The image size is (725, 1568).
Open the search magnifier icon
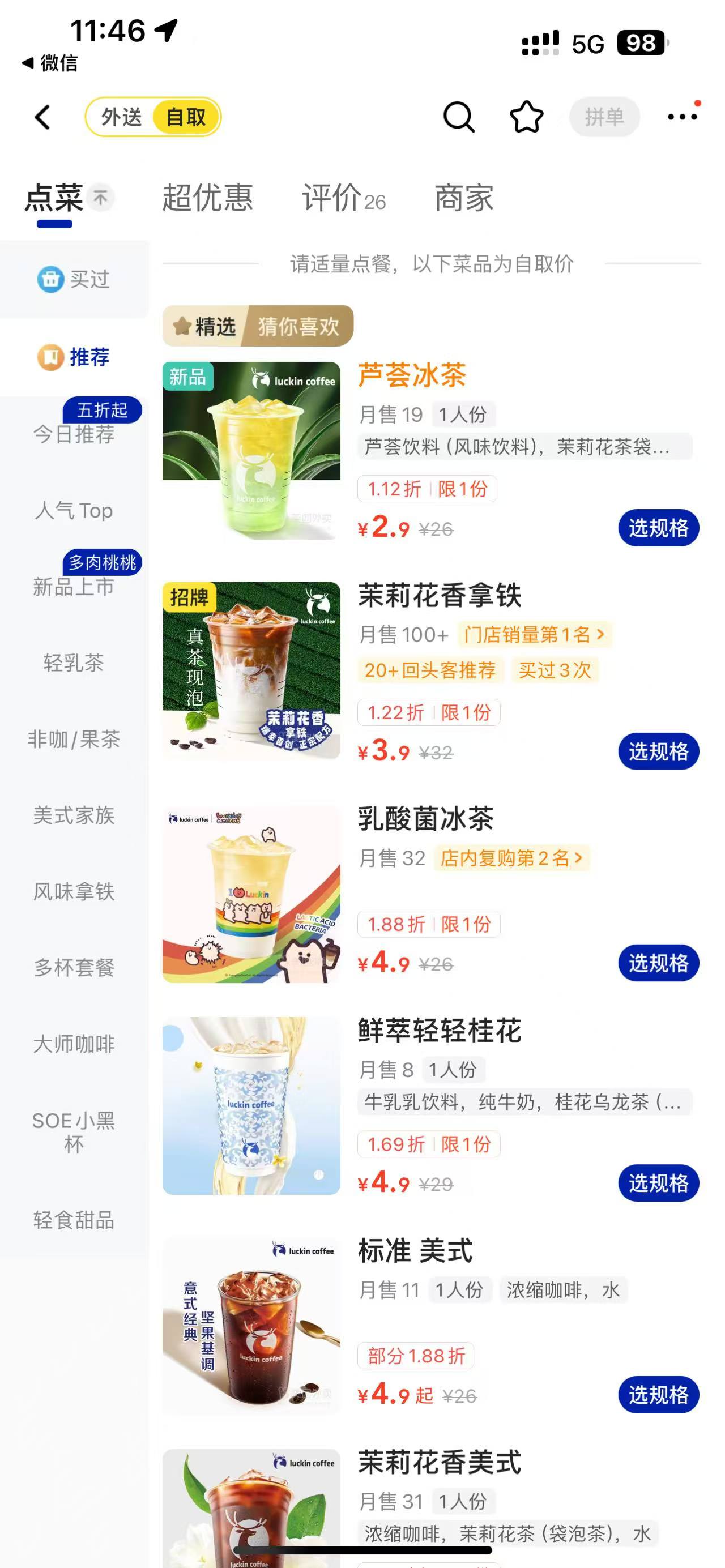[458, 116]
